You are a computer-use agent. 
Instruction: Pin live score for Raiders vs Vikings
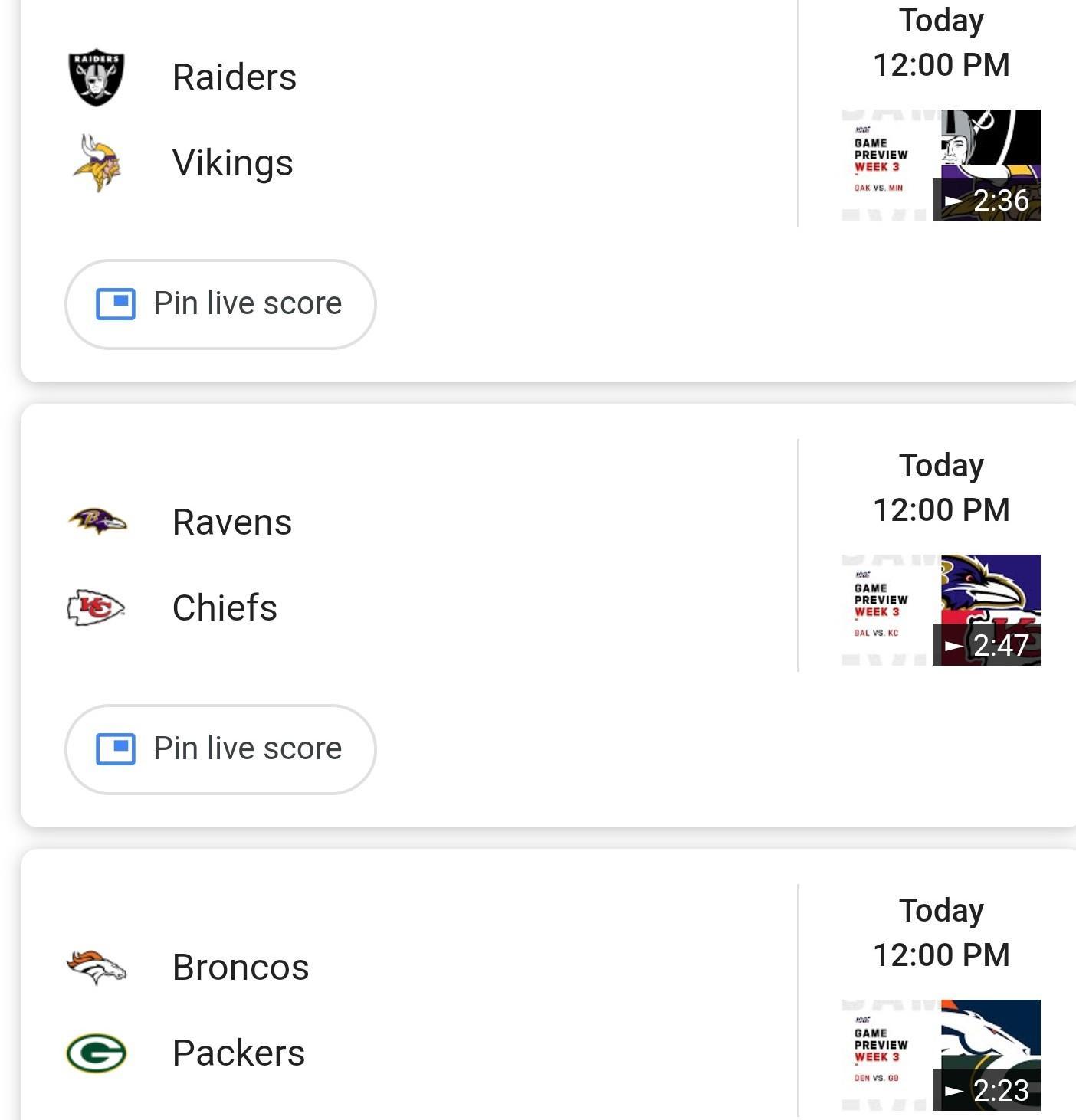coord(221,304)
